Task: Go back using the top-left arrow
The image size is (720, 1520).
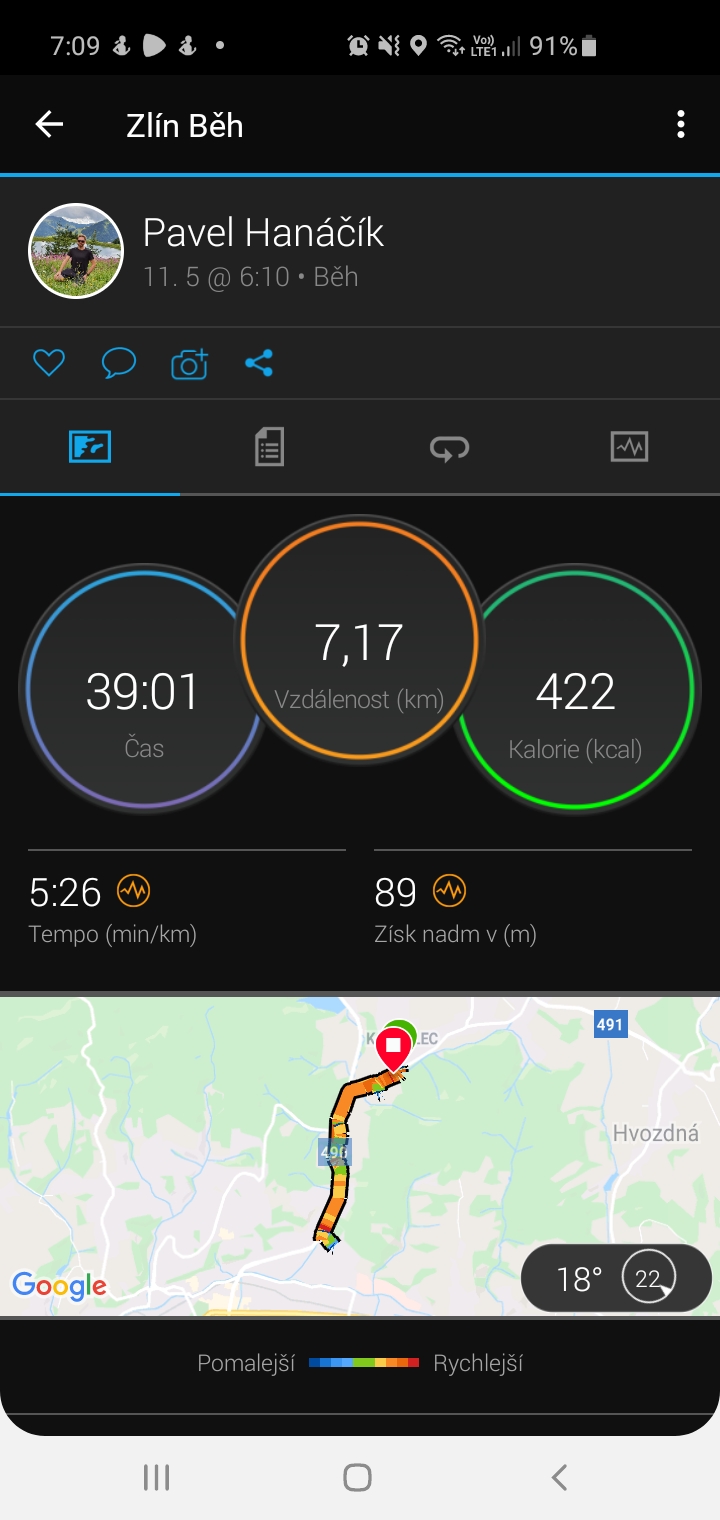Action: click(x=49, y=124)
